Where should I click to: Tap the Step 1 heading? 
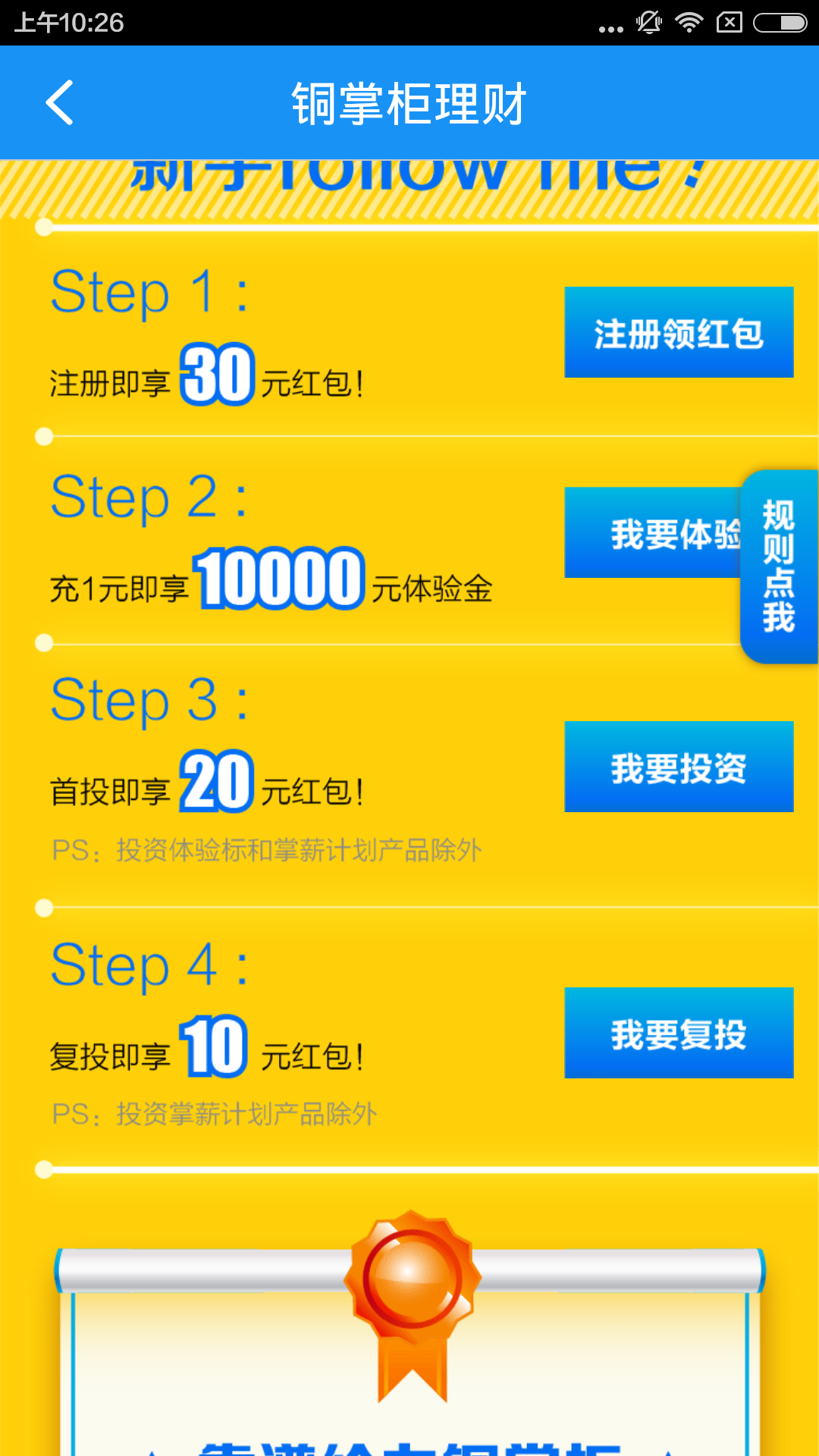[148, 292]
